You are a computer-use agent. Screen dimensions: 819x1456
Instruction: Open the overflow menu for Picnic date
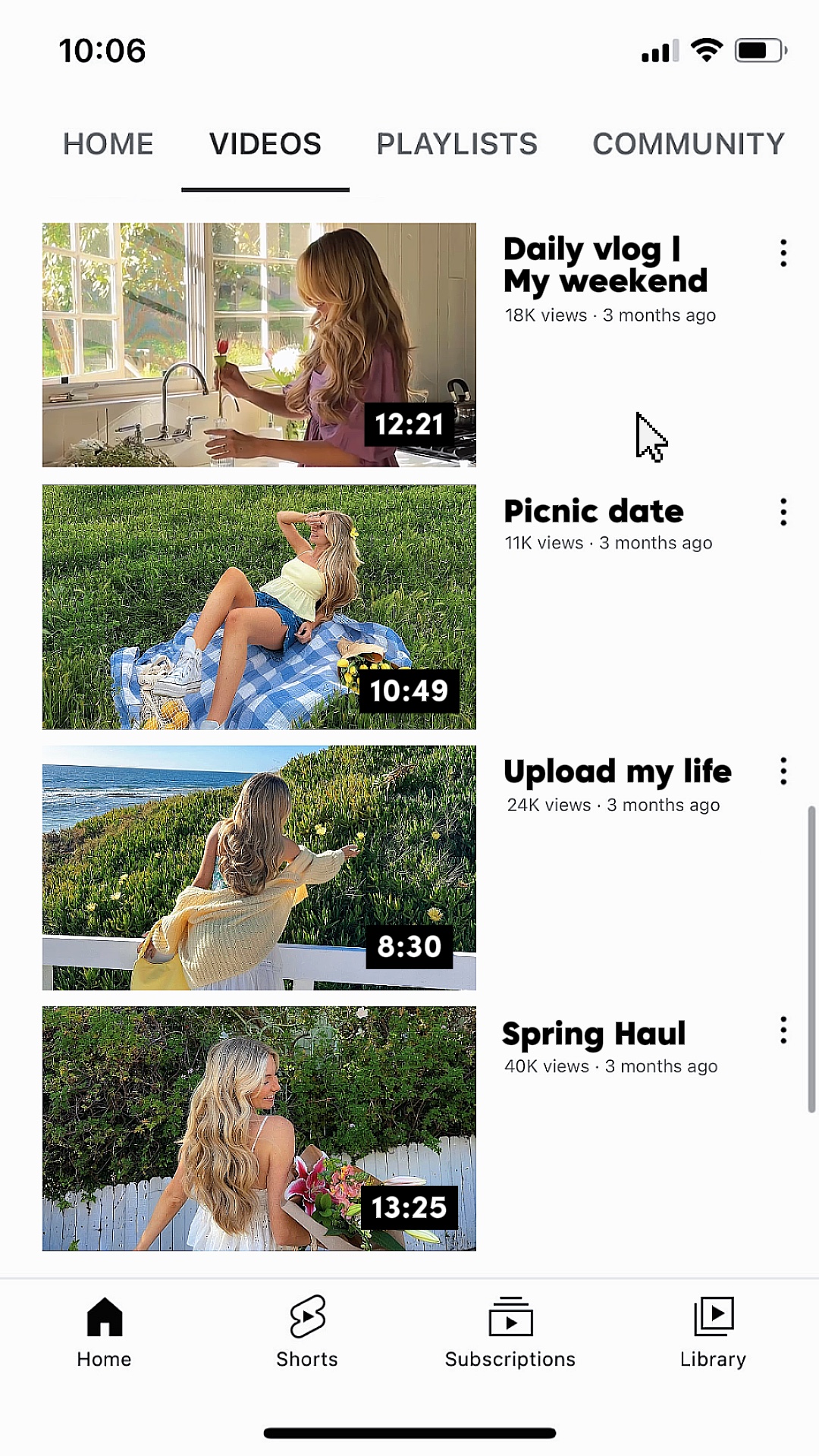[783, 513]
